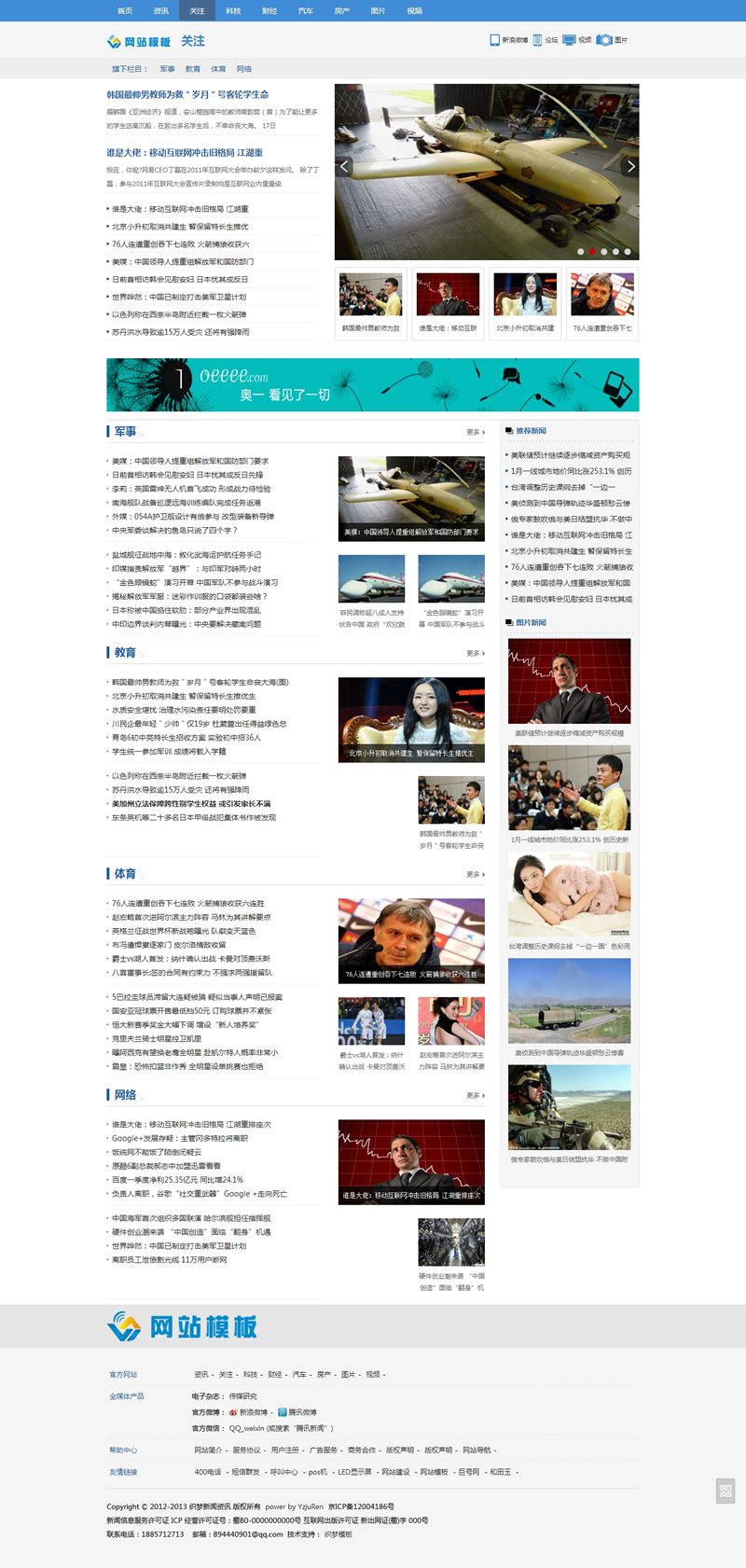Image resolution: width=746 pixels, height=1568 pixels.
Task: Show next slide with right carousel arrow
Action: (630, 167)
